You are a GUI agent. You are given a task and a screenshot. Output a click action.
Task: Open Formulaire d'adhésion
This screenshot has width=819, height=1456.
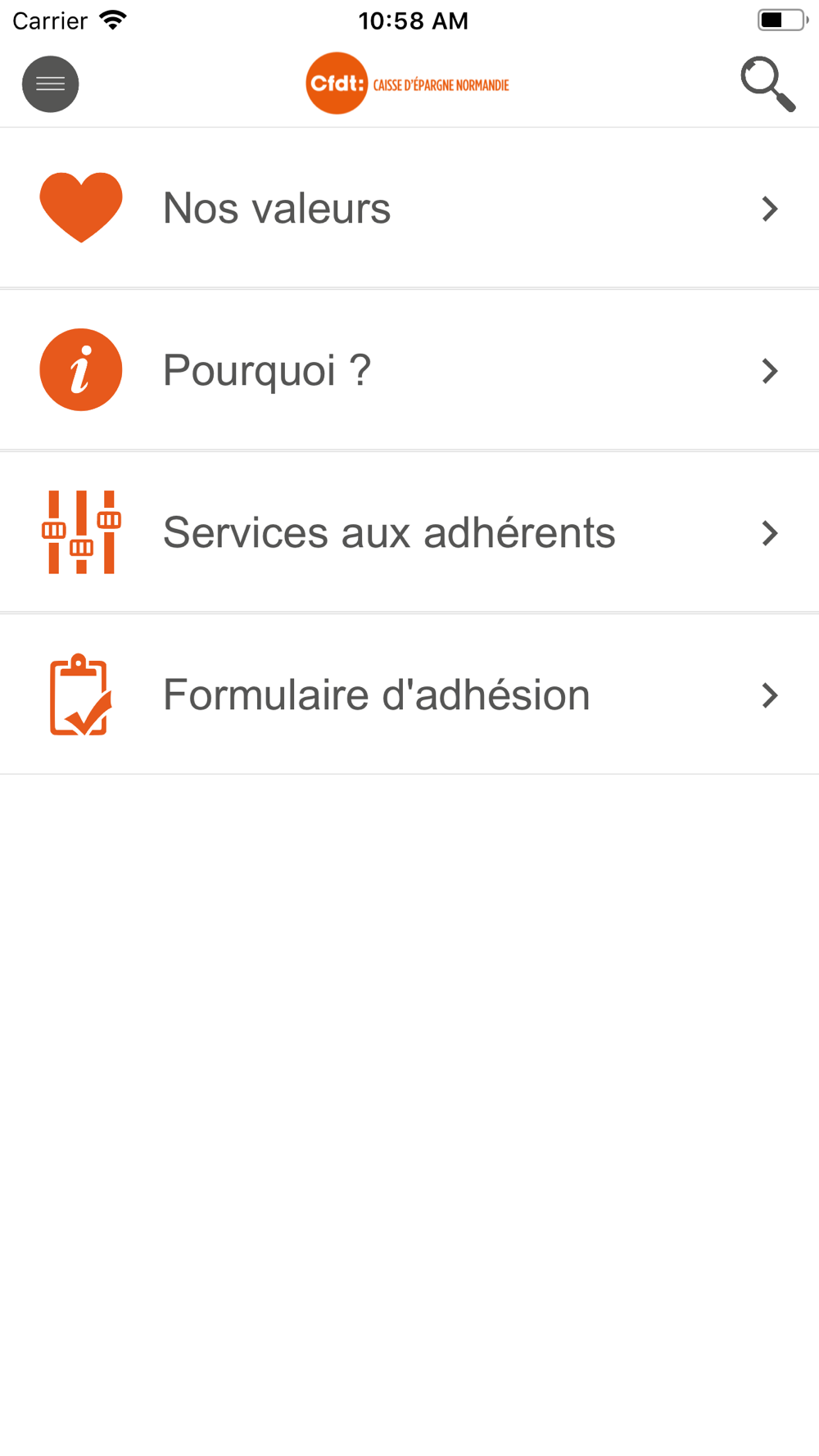(409, 694)
